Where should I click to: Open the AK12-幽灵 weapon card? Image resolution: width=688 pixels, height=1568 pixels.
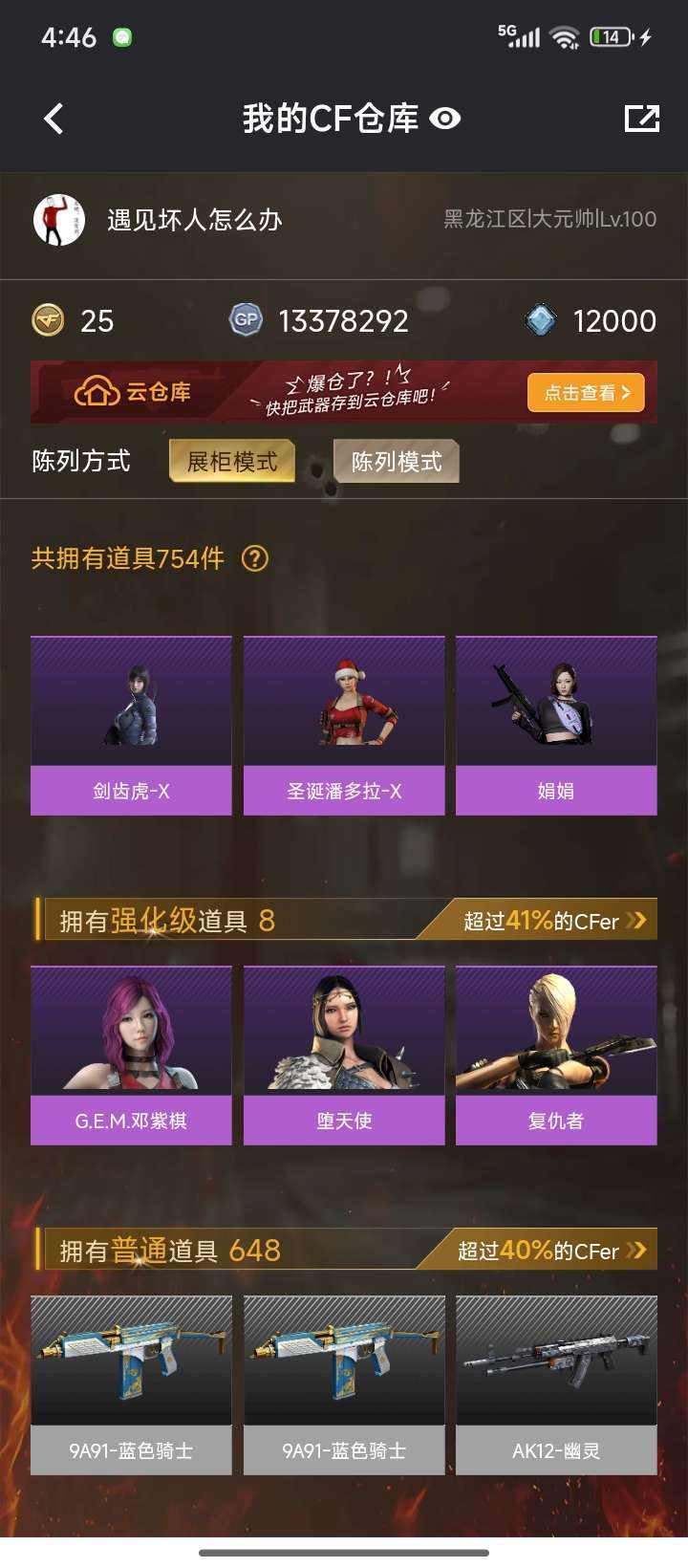pos(556,1384)
